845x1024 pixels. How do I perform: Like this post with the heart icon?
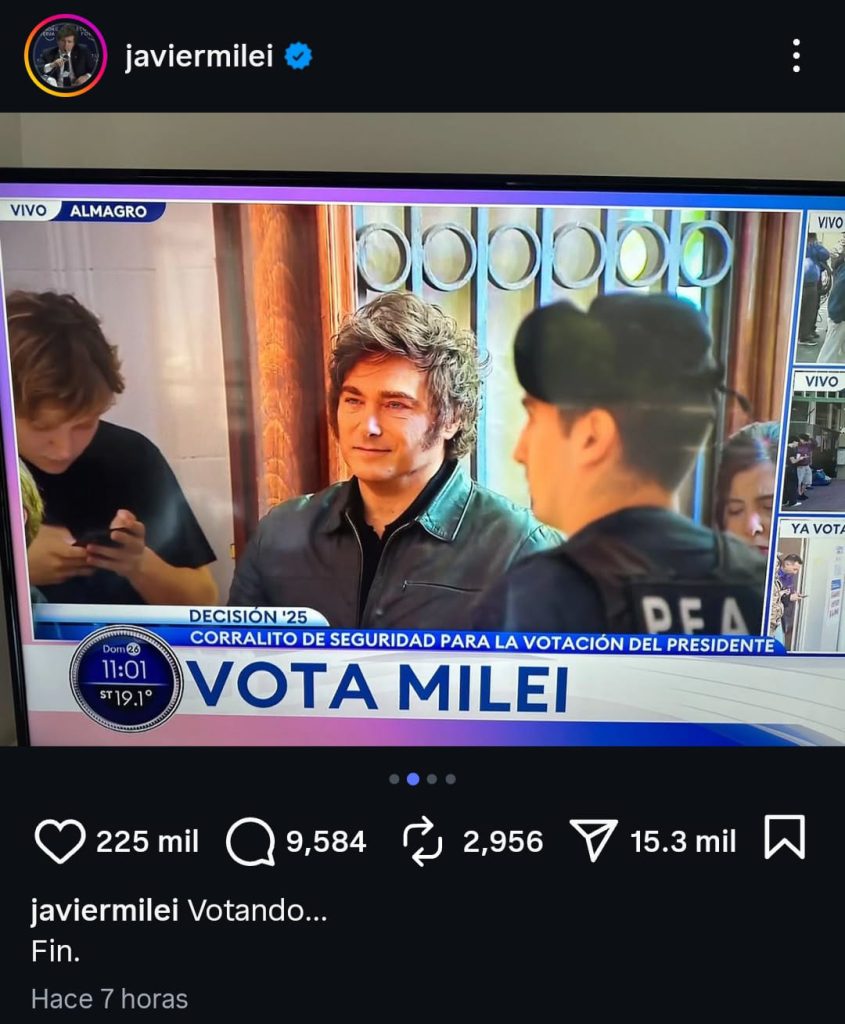coord(60,841)
